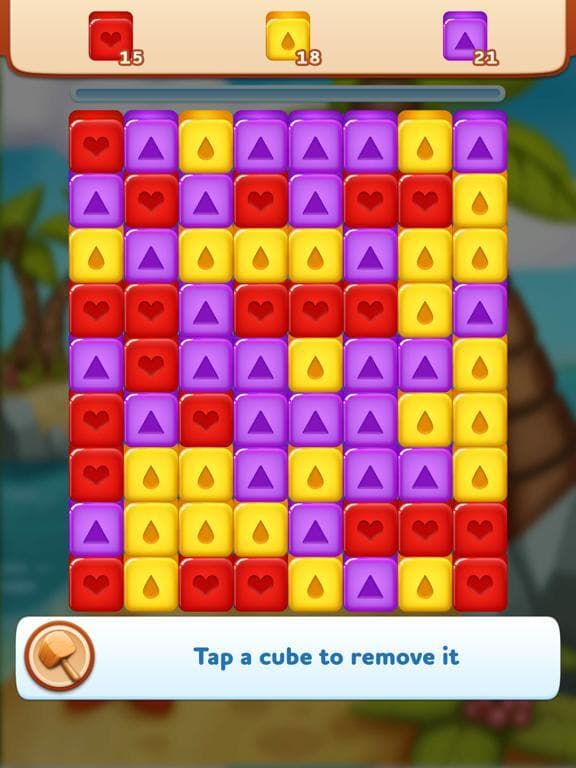Remove the only yellow drop cube in second row
This screenshot has height=768, width=576.
point(480,201)
